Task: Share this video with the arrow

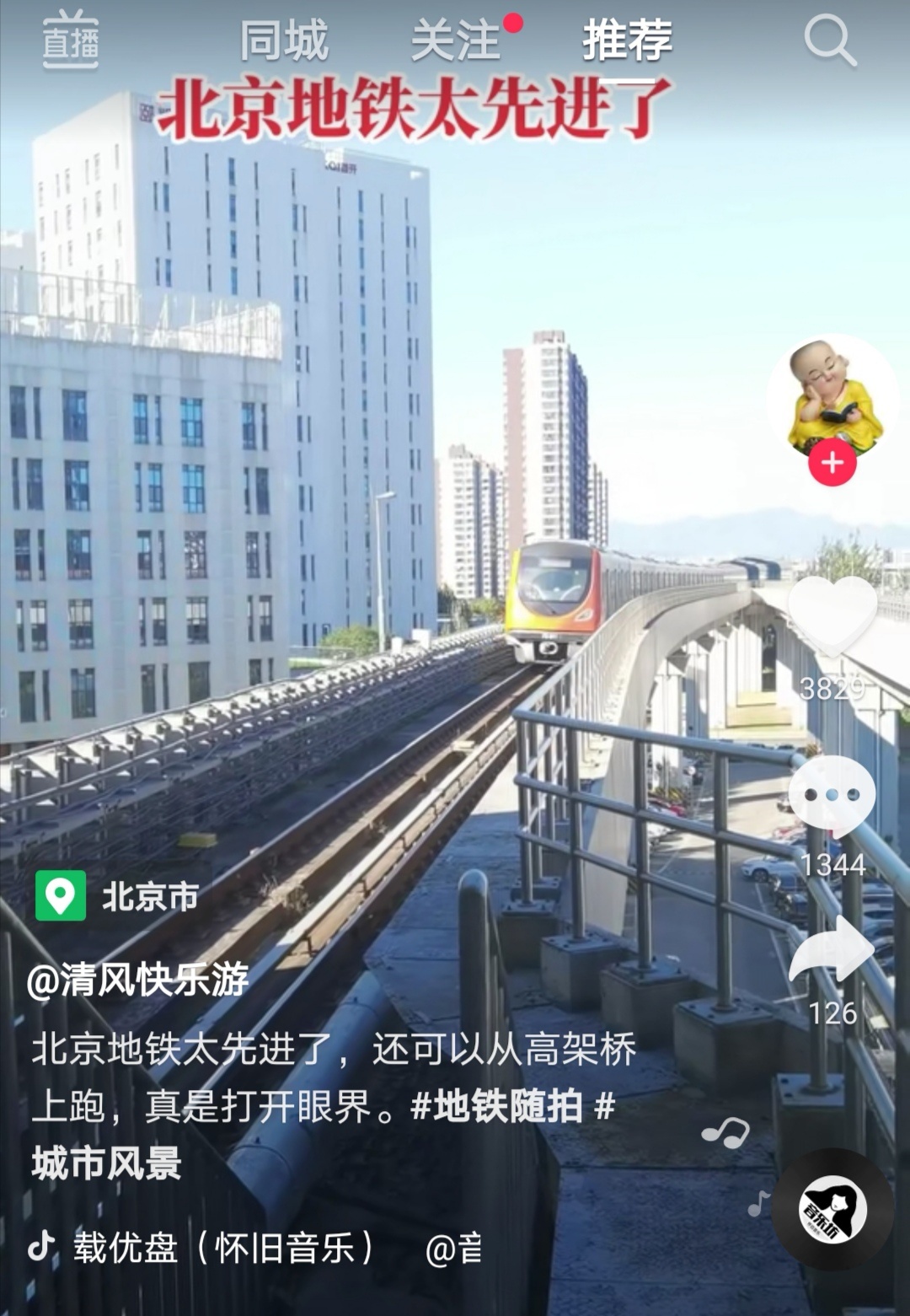Action: point(832,949)
